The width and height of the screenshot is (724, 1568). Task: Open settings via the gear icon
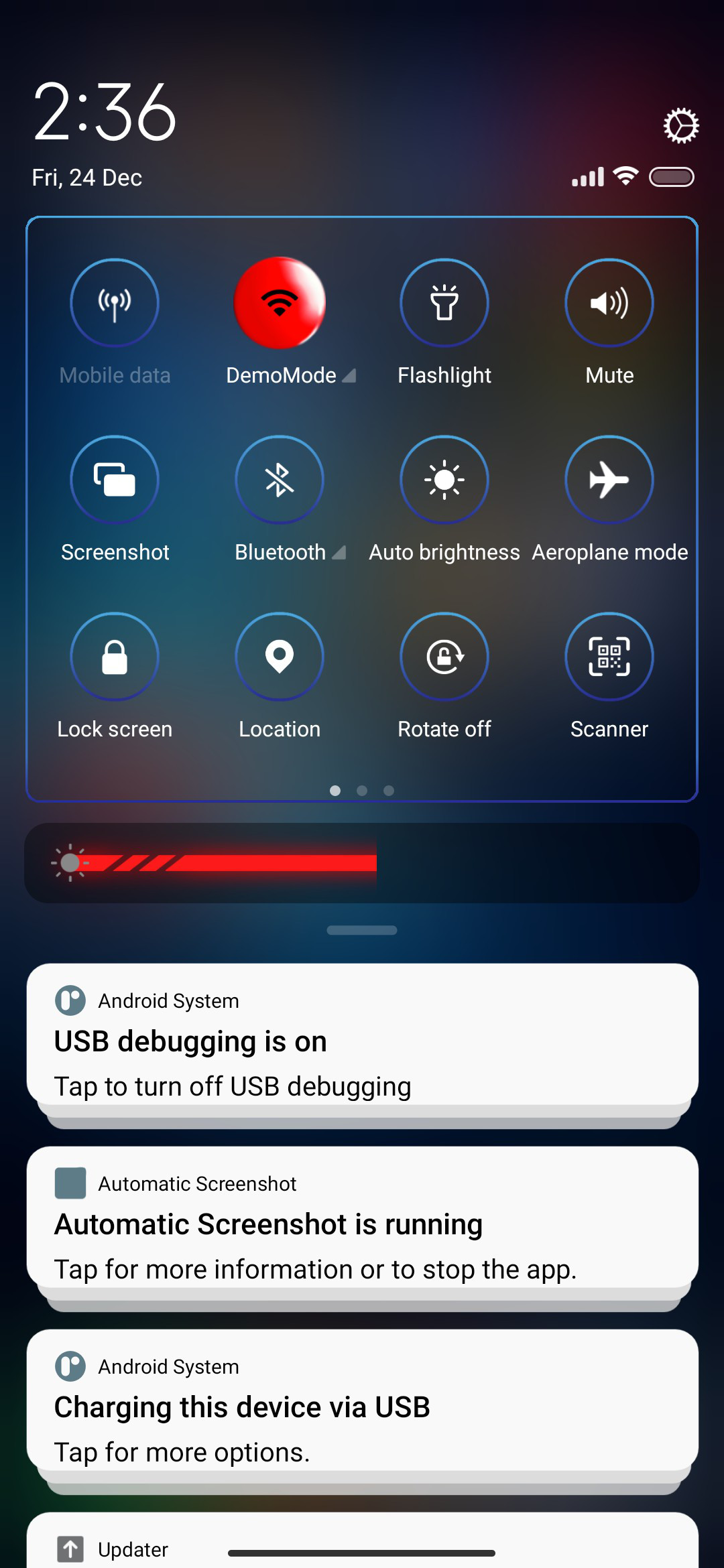click(681, 125)
